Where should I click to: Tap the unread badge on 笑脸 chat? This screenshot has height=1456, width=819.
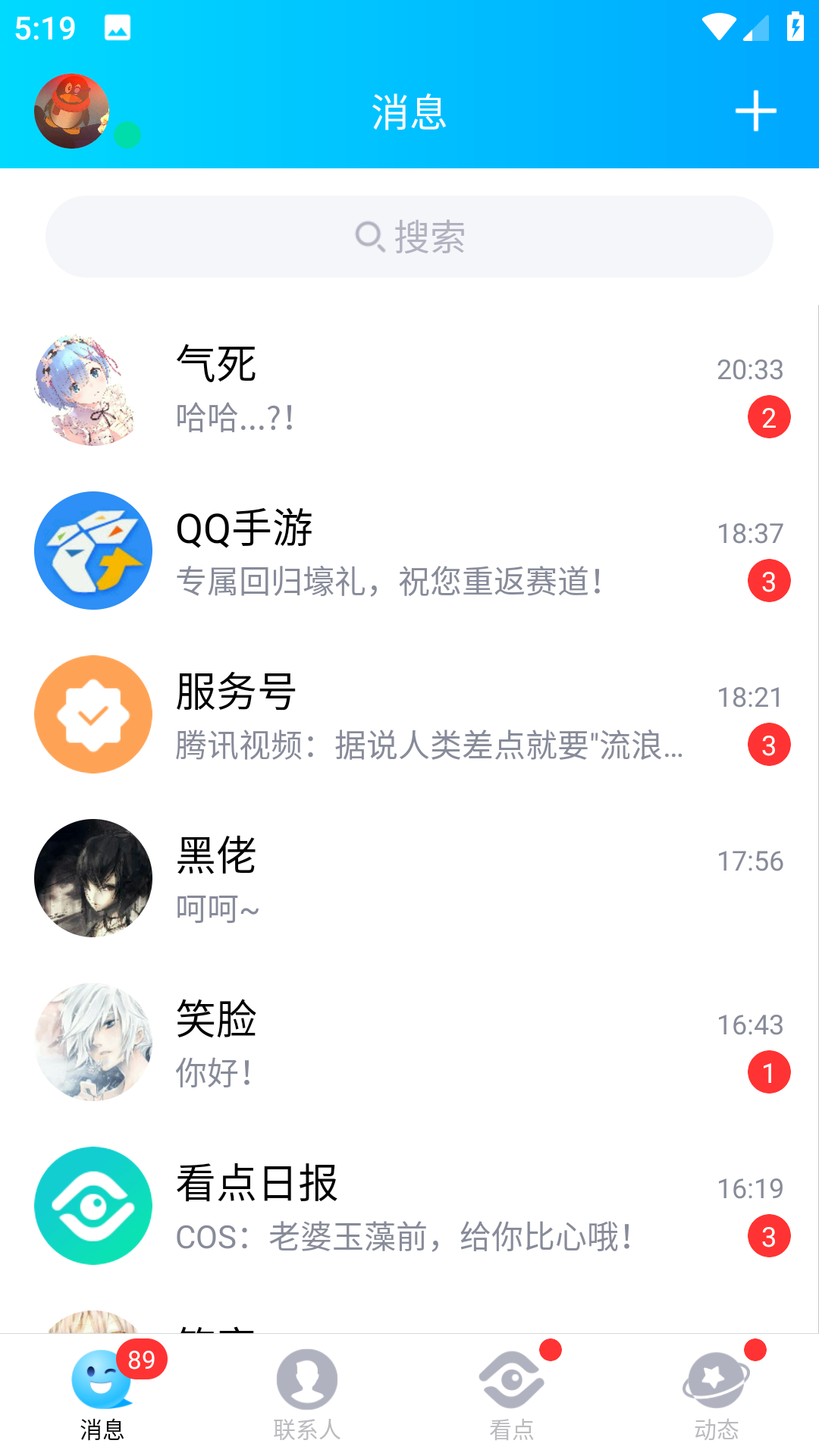[768, 1072]
